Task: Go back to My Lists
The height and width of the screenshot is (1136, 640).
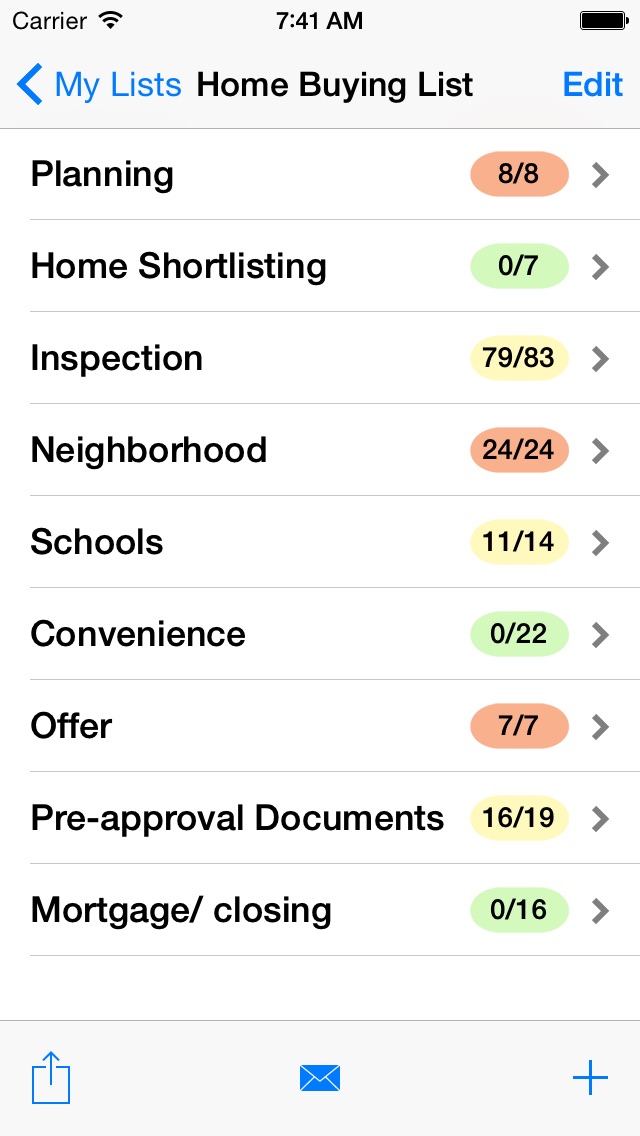Action: [99, 85]
